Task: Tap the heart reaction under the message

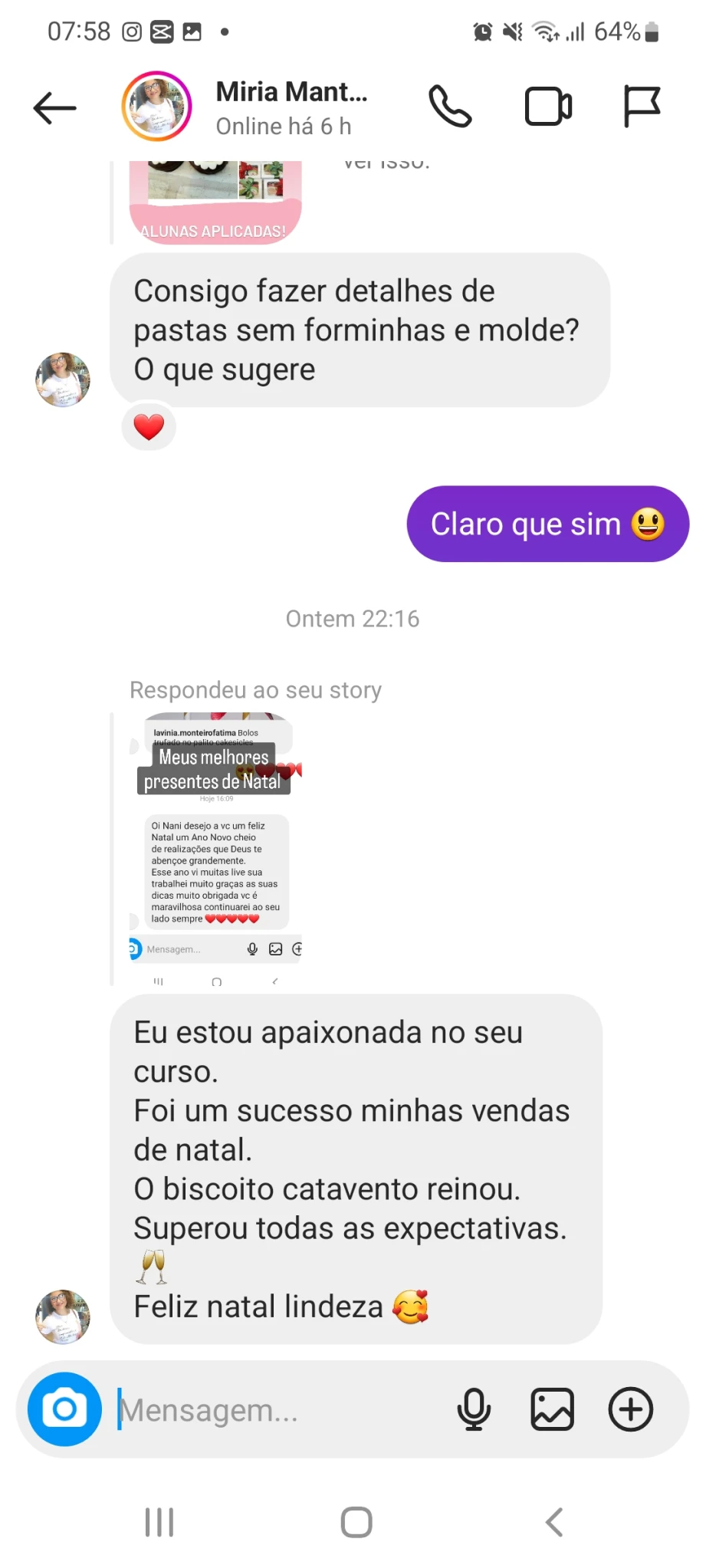Action: (x=149, y=427)
